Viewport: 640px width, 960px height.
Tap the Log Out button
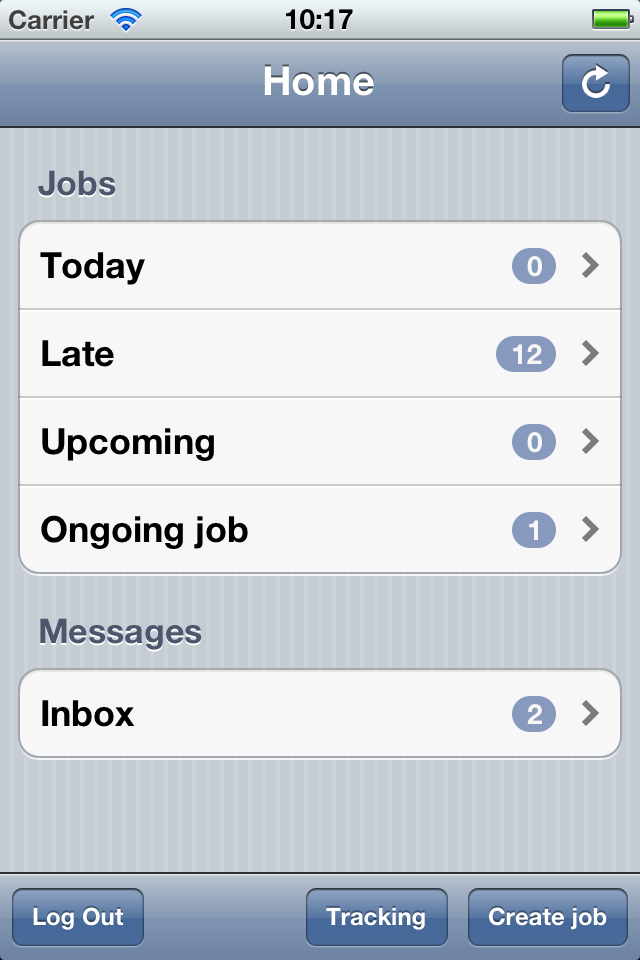pos(78,917)
